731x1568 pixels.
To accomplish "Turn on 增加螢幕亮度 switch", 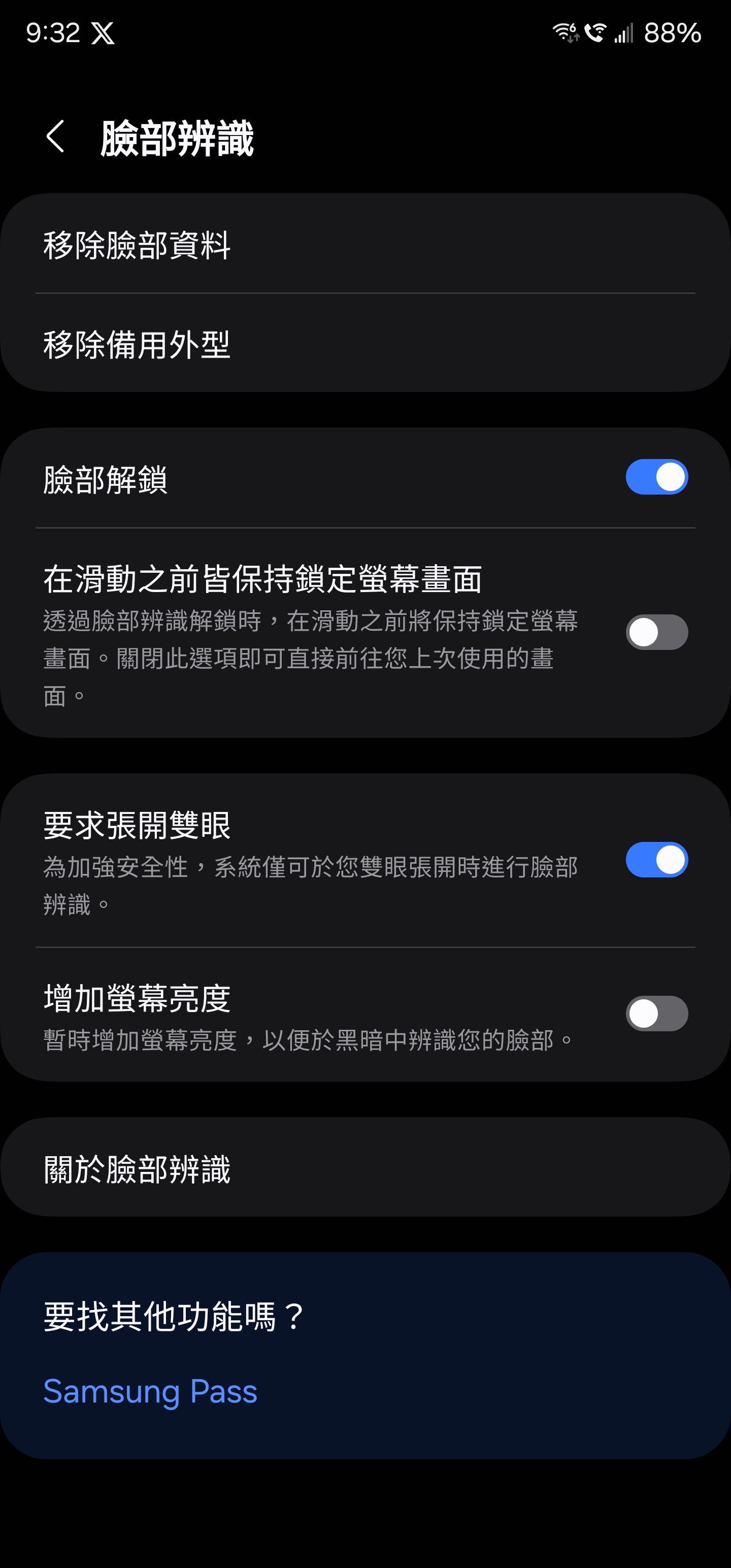I will [656, 1014].
